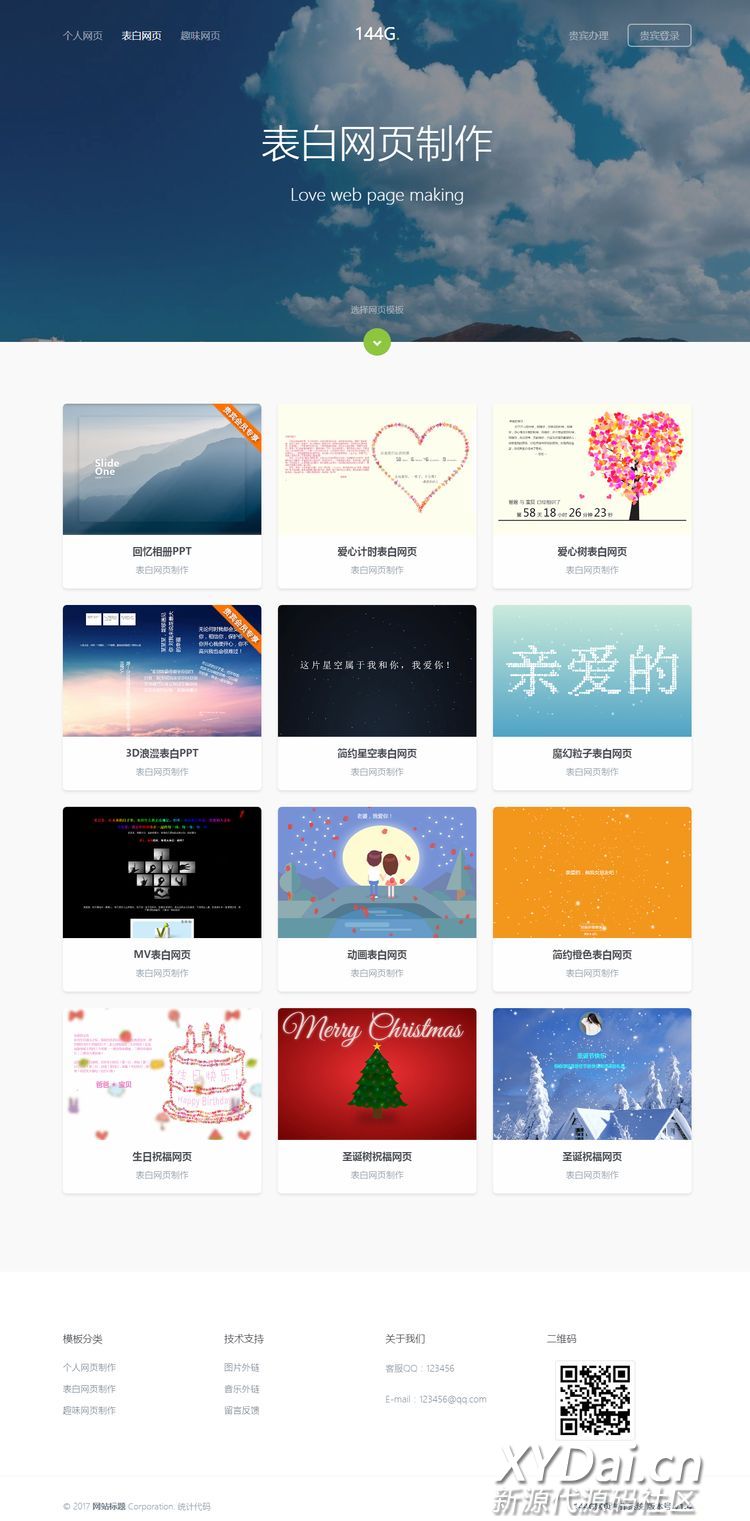Go to 留言反馈 in the footer
Image resolution: width=750 pixels, height=1521 pixels.
tap(242, 1411)
